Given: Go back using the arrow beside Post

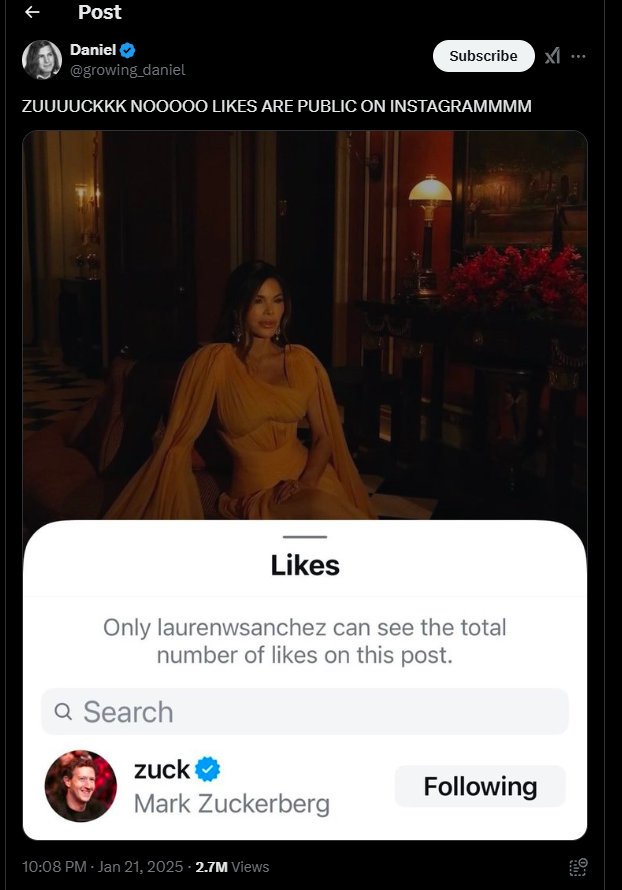Looking at the screenshot, I should click(x=33, y=13).
